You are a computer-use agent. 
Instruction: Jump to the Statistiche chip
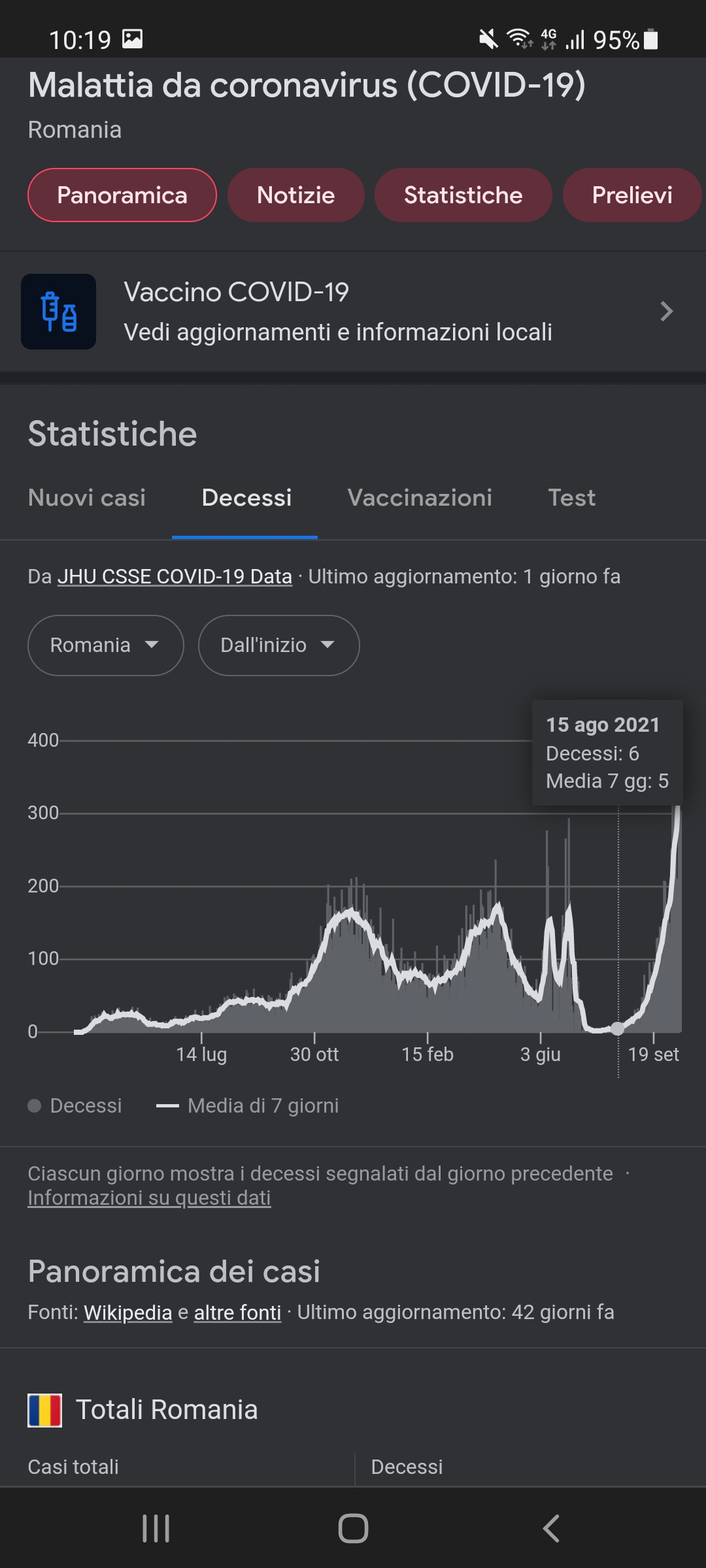pos(463,195)
